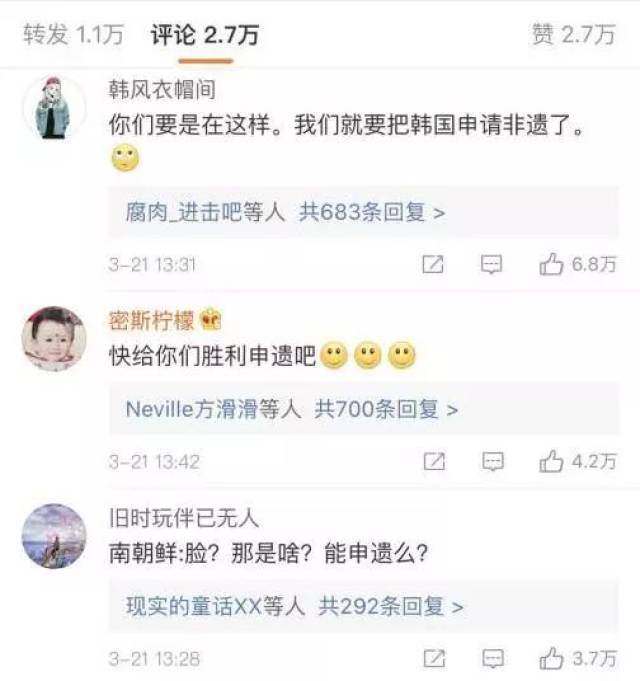Open the 700 replies under 密斯柠檬's comment
The width and height of the screenshot is (640, 681).
pyautogui.click(x=292, y=409)
